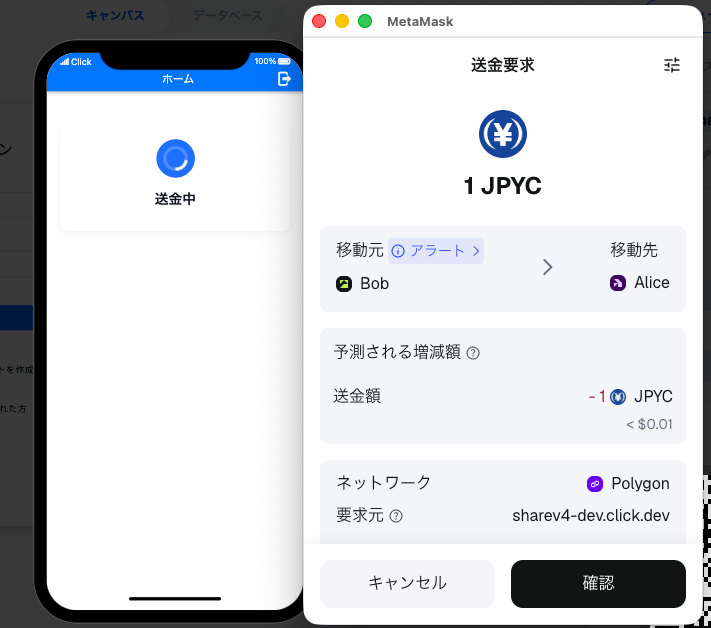
Task: Show info about 予測される増減額
Action: 473,353
